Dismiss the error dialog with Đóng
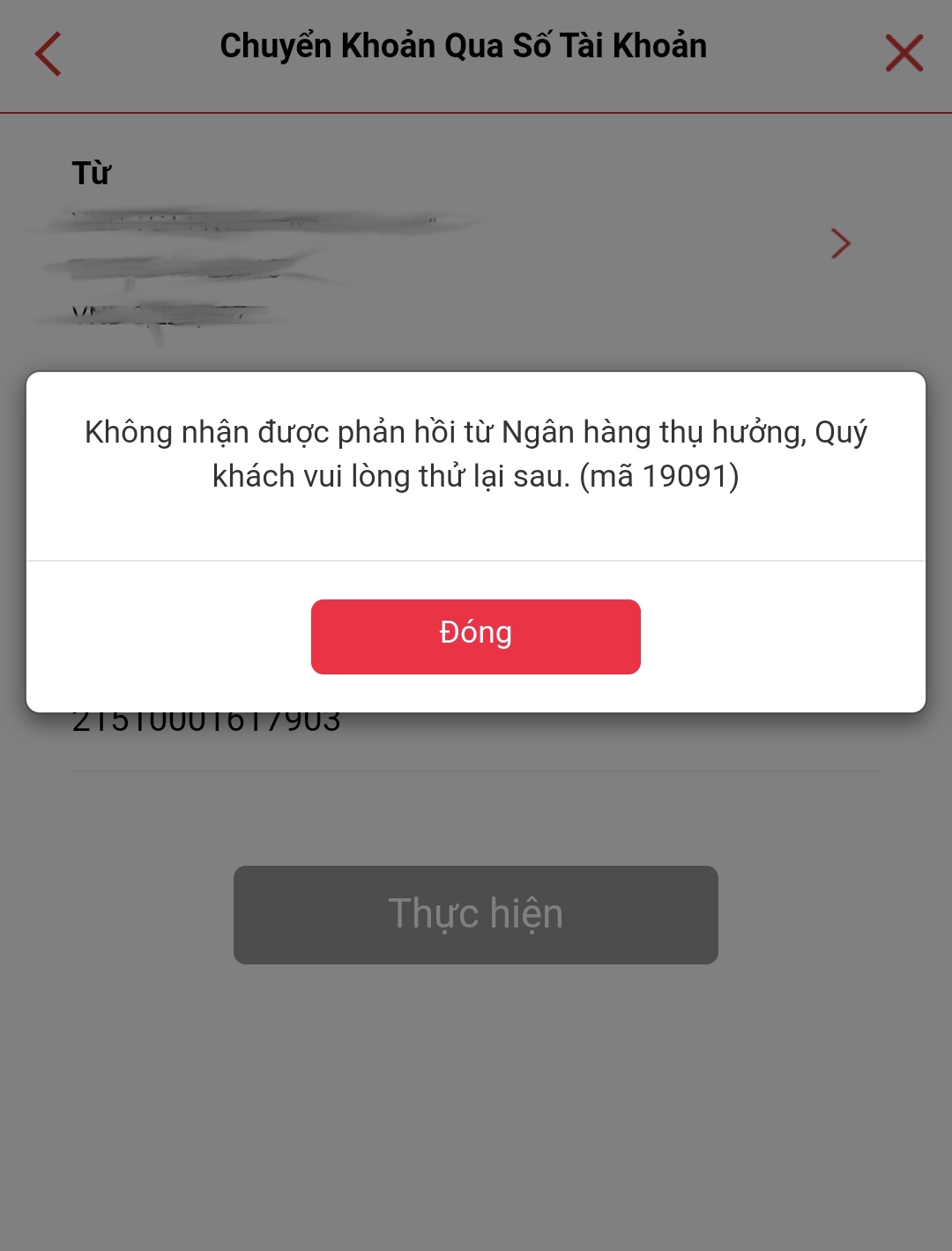 [x=475, y=636]
